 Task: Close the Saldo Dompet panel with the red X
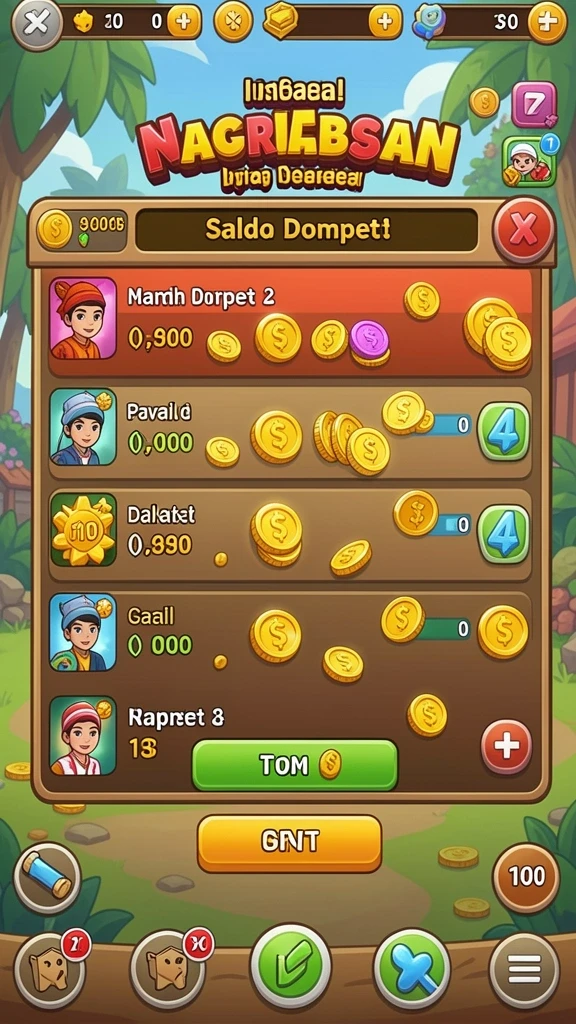click(524, 230)
